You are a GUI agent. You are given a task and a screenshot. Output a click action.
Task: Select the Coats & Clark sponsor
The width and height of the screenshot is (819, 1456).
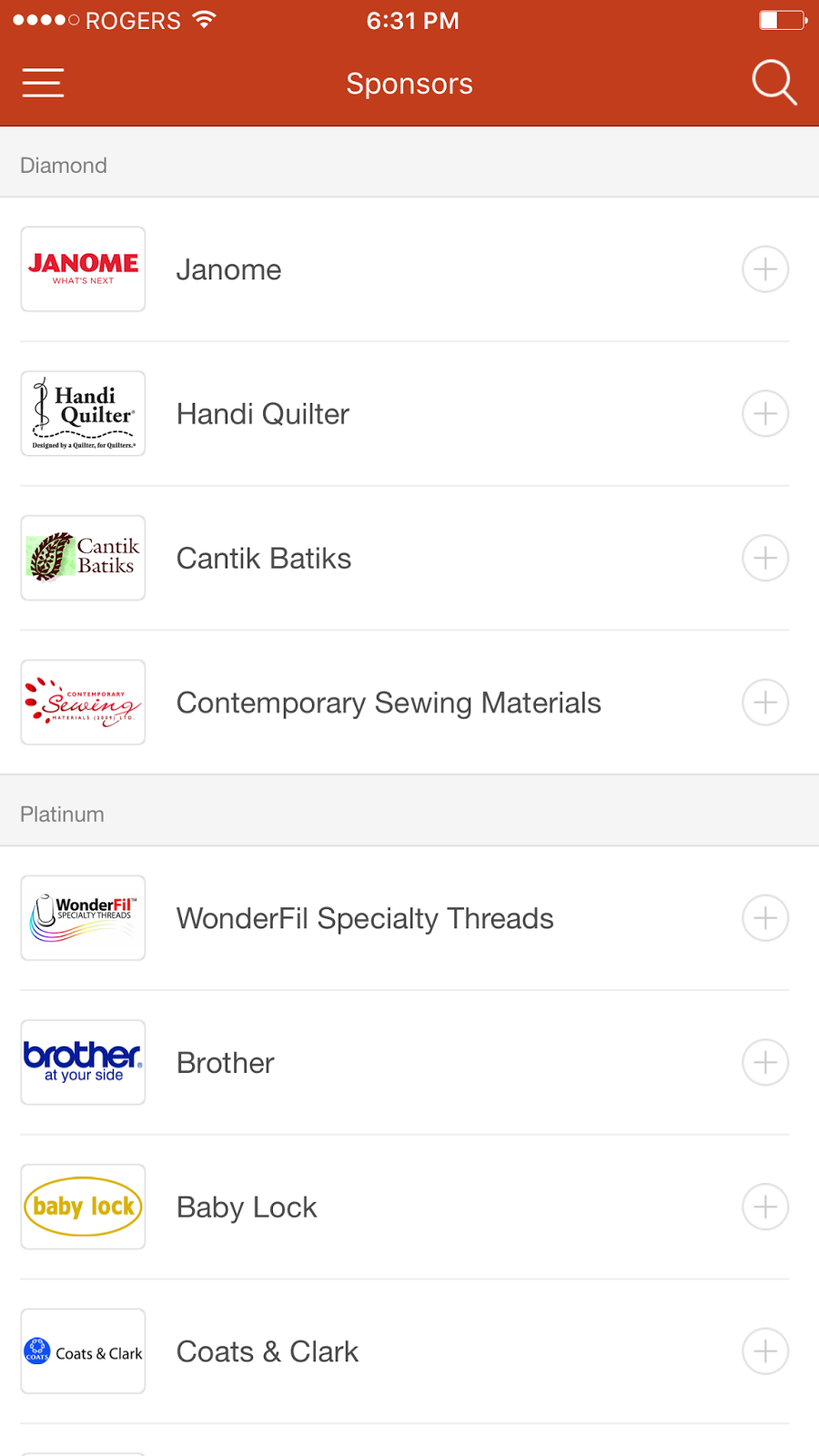(x=409, y=1351)
